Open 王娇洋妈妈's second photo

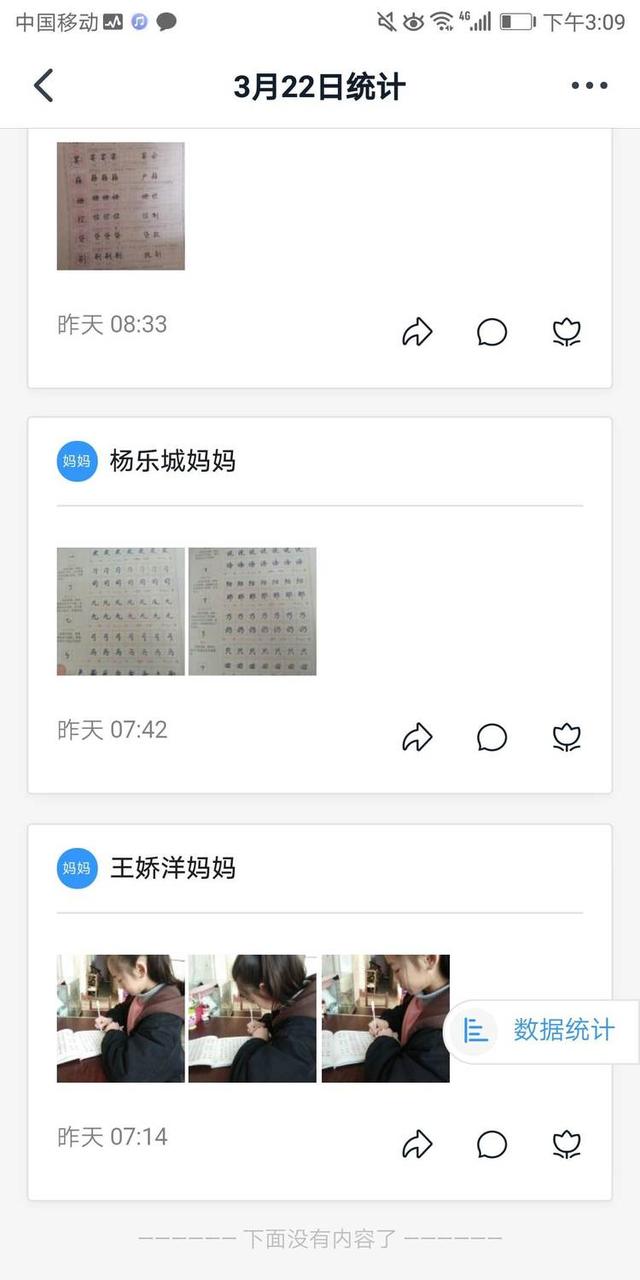tap(252, 1018)
